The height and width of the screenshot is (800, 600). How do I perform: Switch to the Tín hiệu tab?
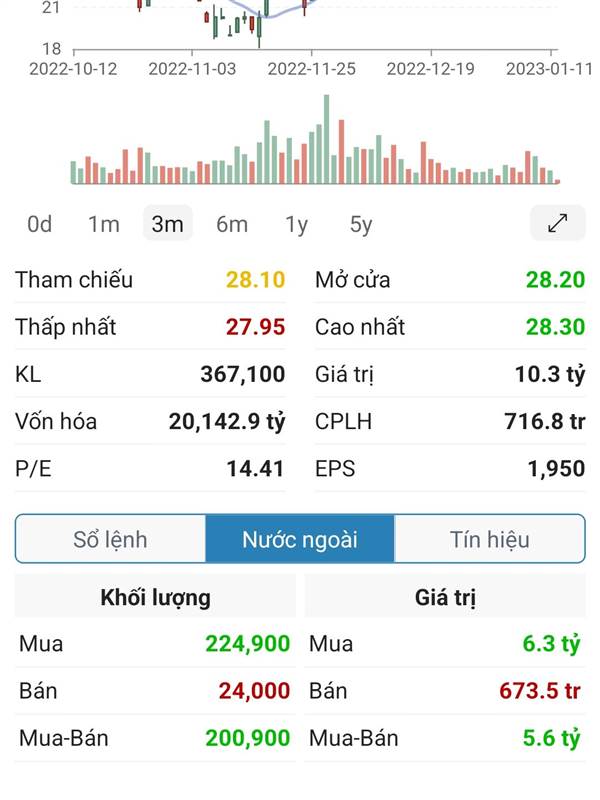(490, 539)
